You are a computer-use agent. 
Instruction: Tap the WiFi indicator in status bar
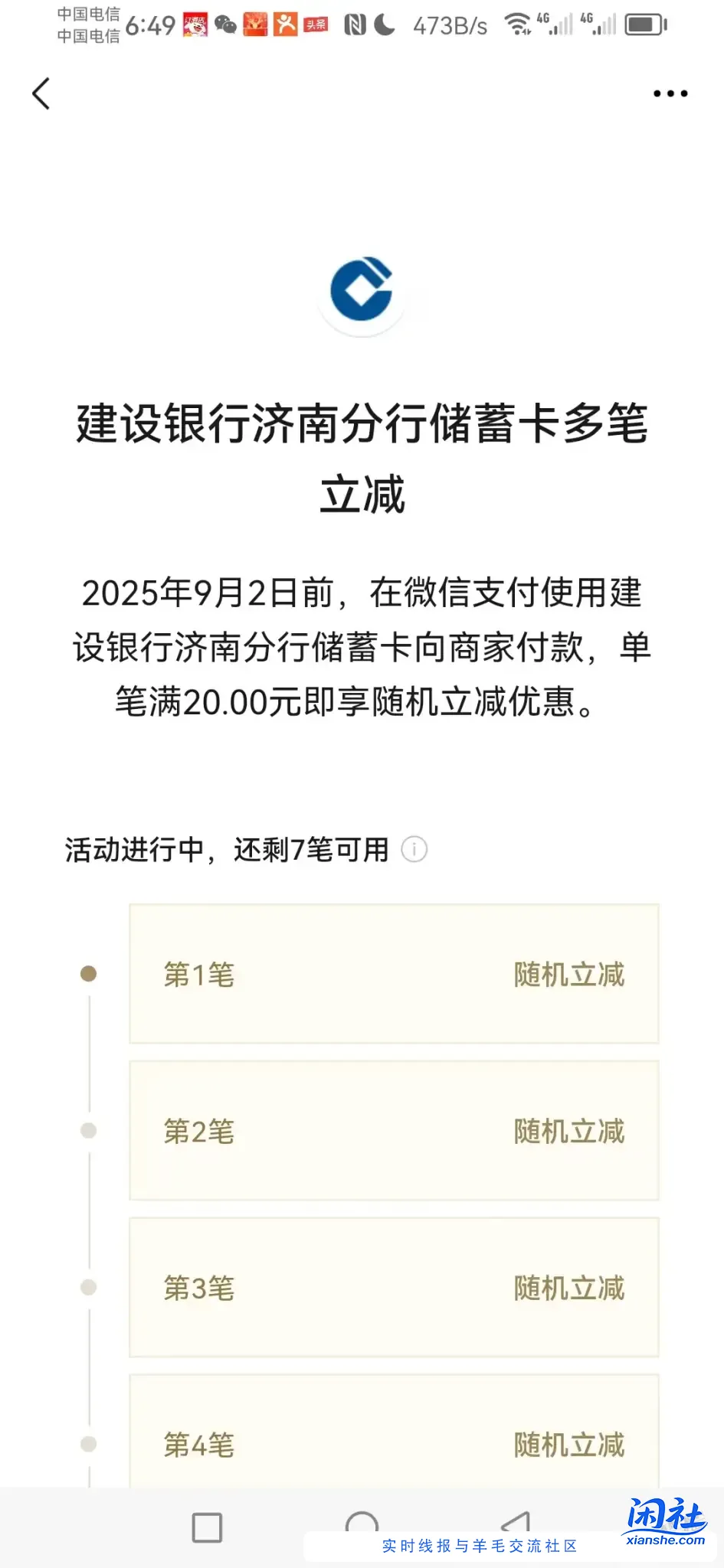coord(518,24)
